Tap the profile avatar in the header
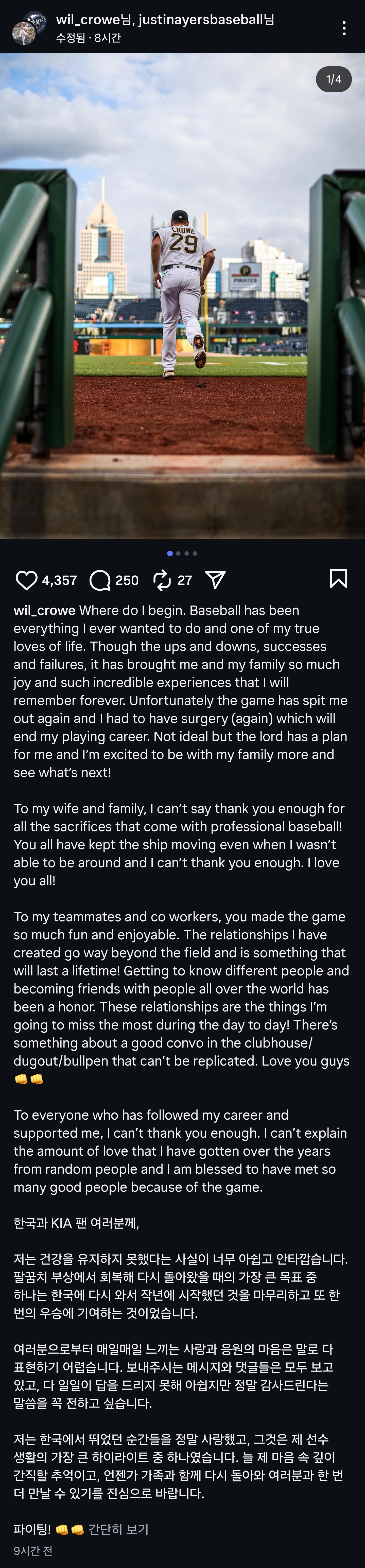The width and height of the screenshot is (365, 1568). [x=28, y=28]
